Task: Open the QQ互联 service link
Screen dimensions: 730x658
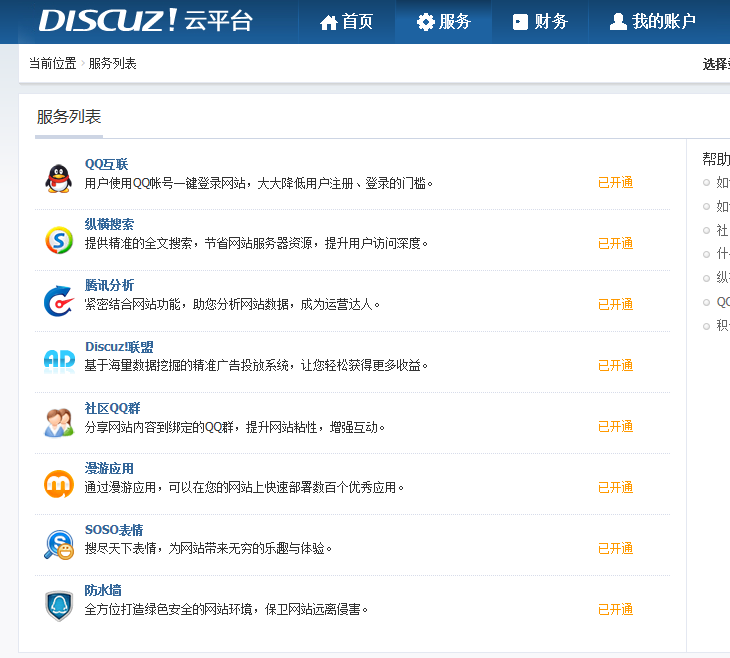Action: [x=106, y=164]
